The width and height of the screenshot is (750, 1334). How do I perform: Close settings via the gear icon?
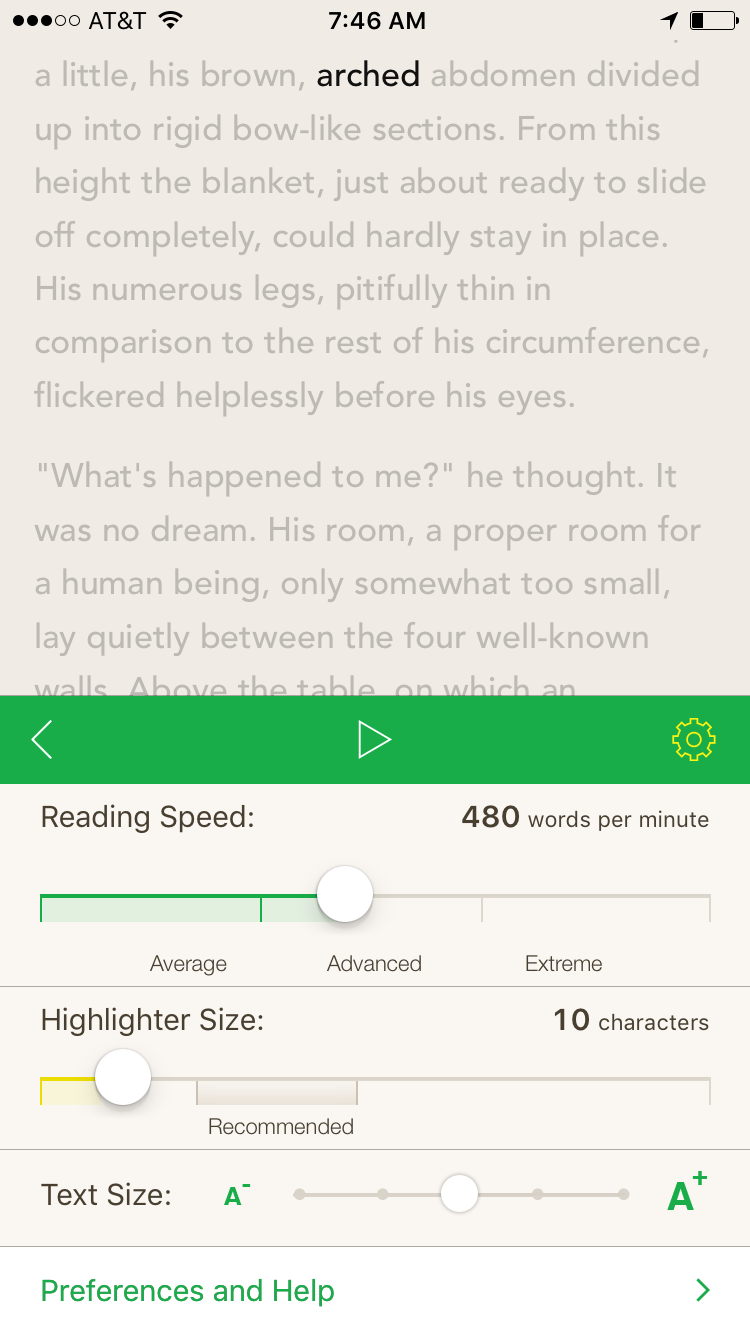[x=693, y=740]
